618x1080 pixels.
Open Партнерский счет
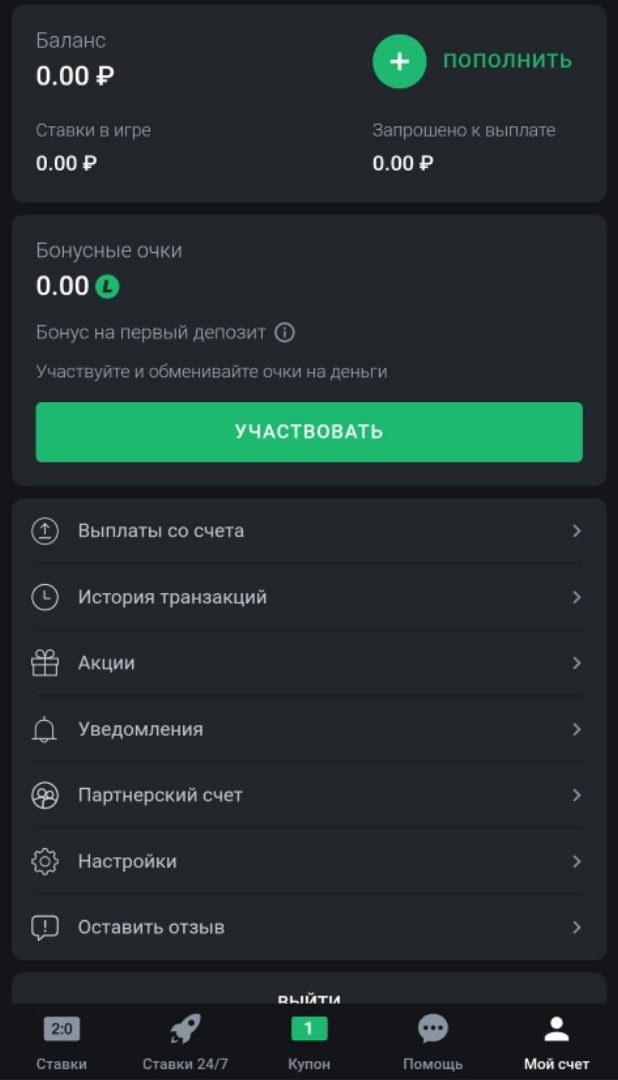[x=309, y=795]
